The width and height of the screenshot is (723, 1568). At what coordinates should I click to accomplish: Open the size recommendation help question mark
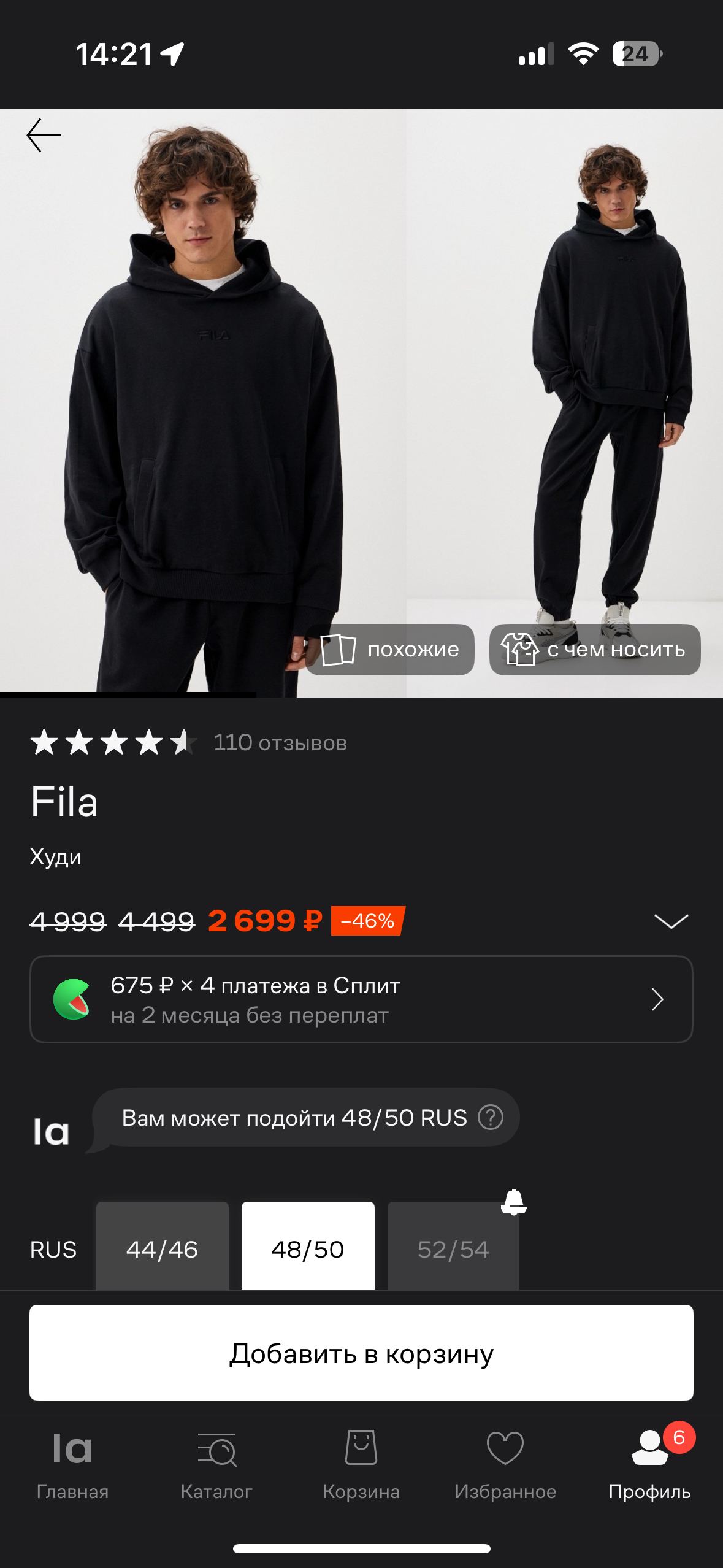(491, 1117)
